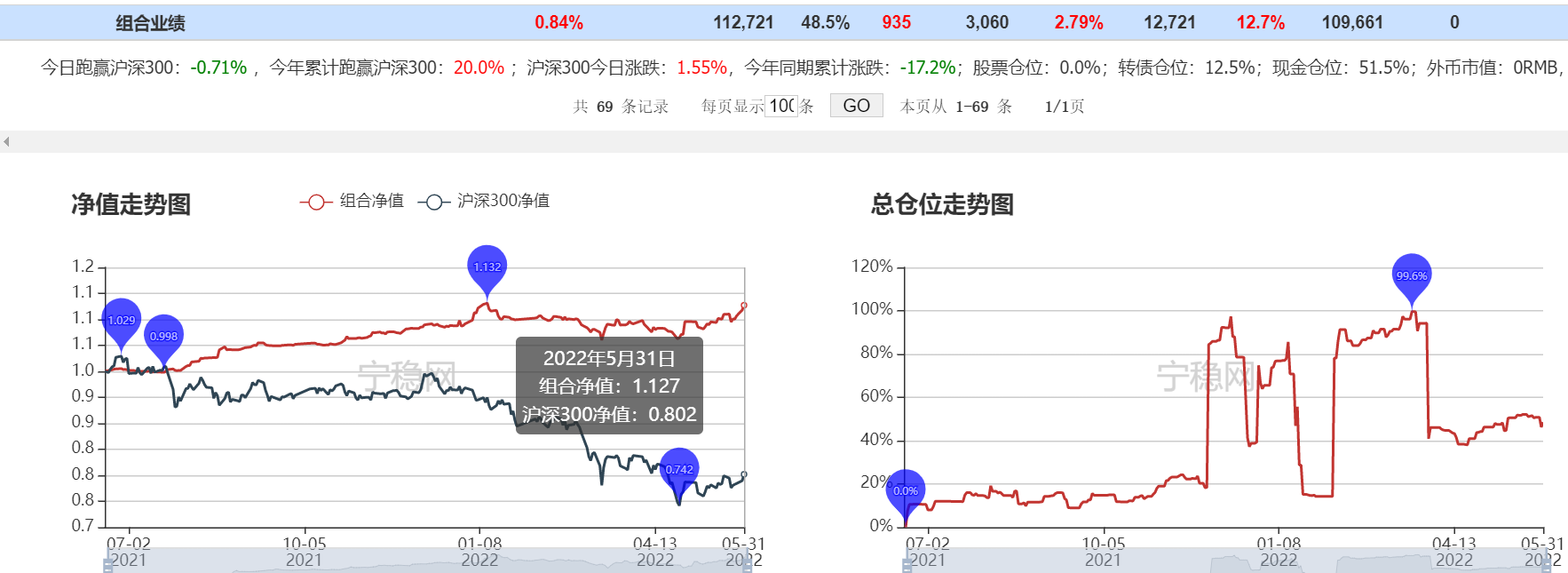
Task: Focus the records-per-page input field
Action: coord(781,106)
